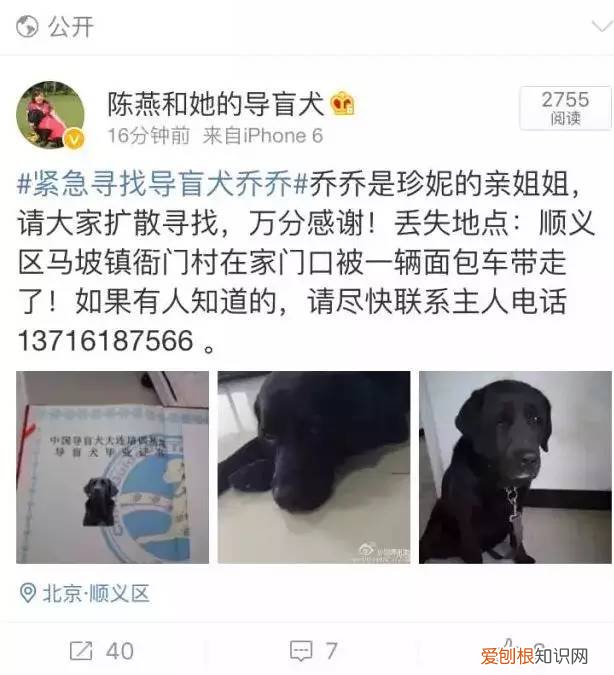This screenshot has width=614, height=675.
Task: Repost this post with 40 reposts
Action: tap(101, 651)
